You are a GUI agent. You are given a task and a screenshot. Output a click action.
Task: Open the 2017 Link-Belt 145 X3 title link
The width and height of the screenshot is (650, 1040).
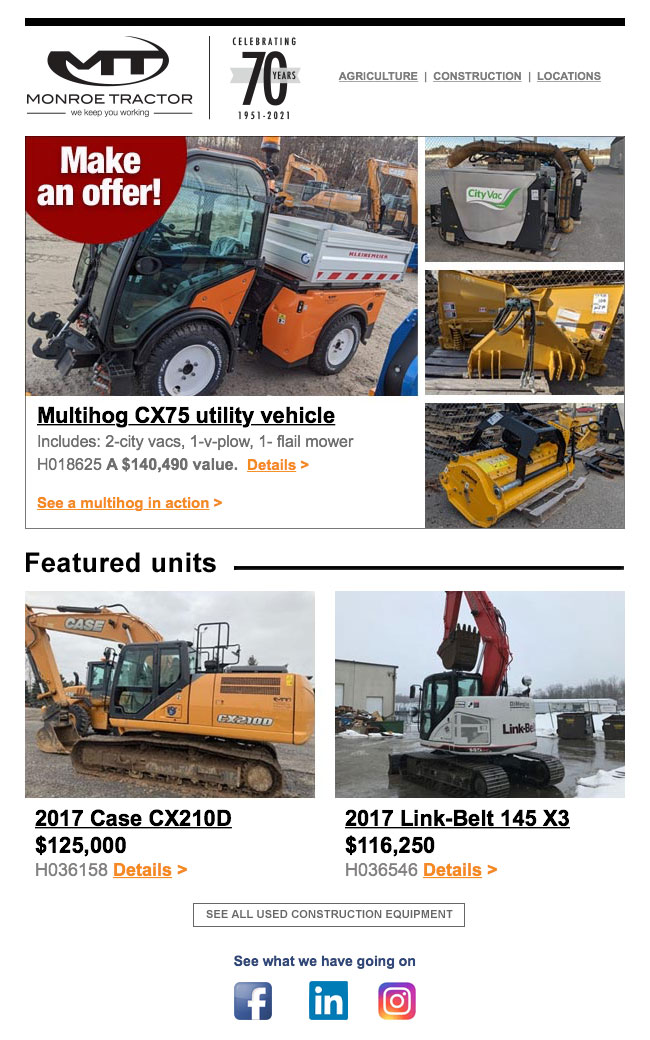click(x=457, y=819)
